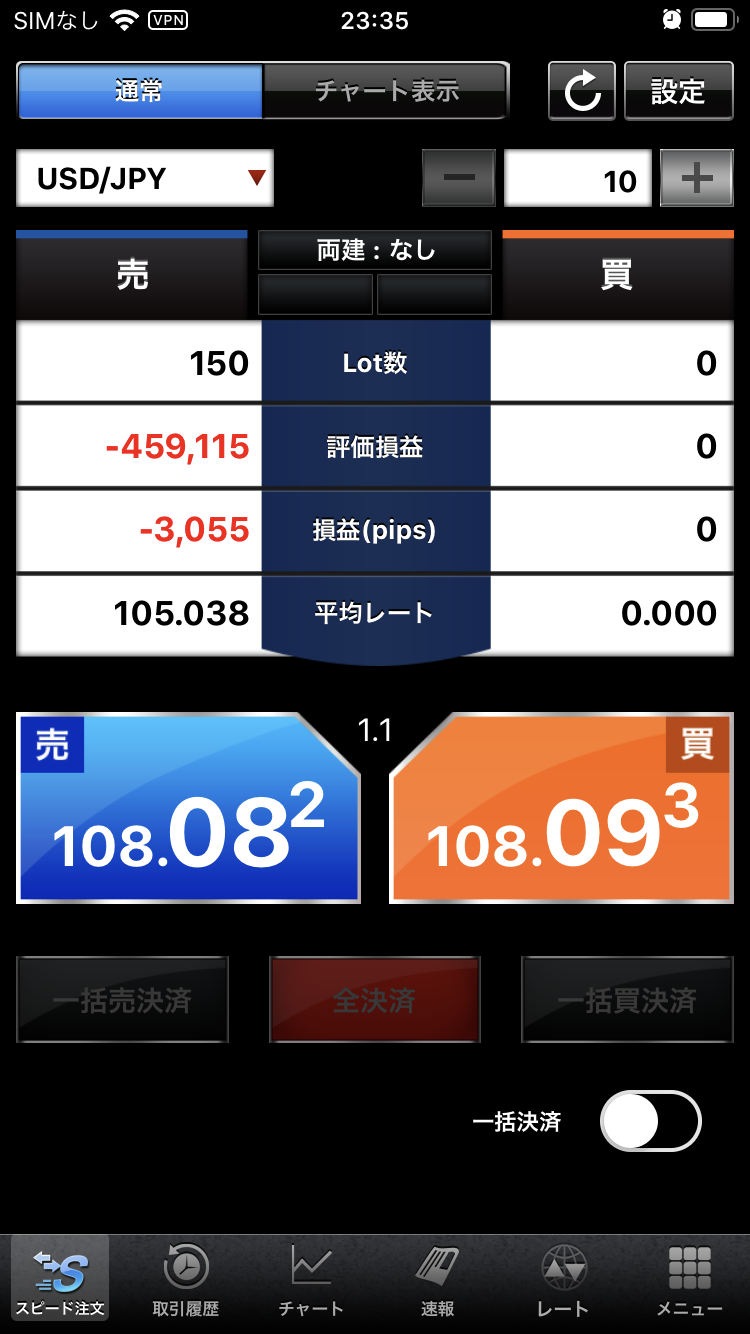750x1334 pixels.
Task: Increase lot quantity with plus button
Action: click(697, 179)
